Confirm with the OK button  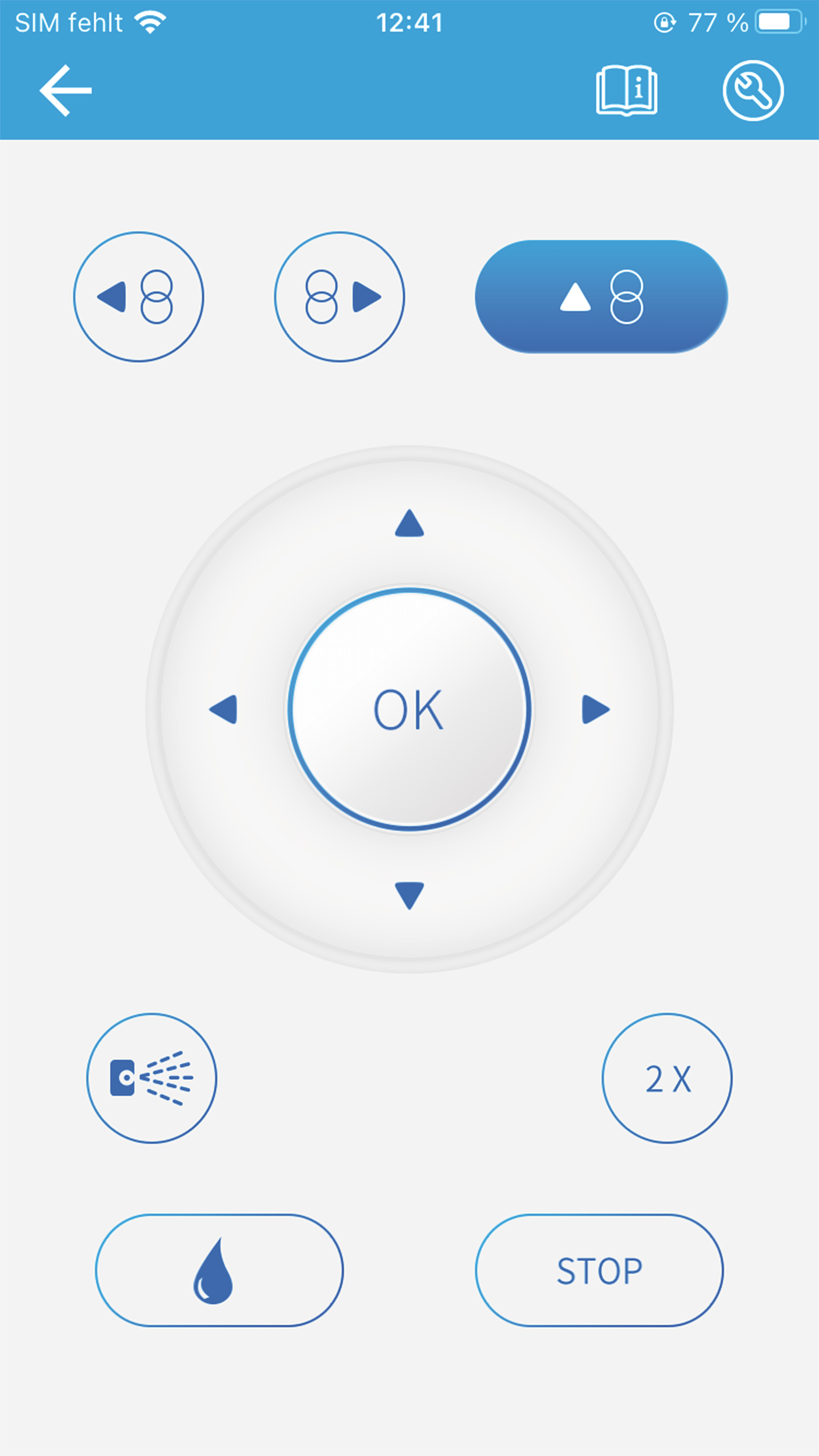pyautogui.click(x=409, y=709)
